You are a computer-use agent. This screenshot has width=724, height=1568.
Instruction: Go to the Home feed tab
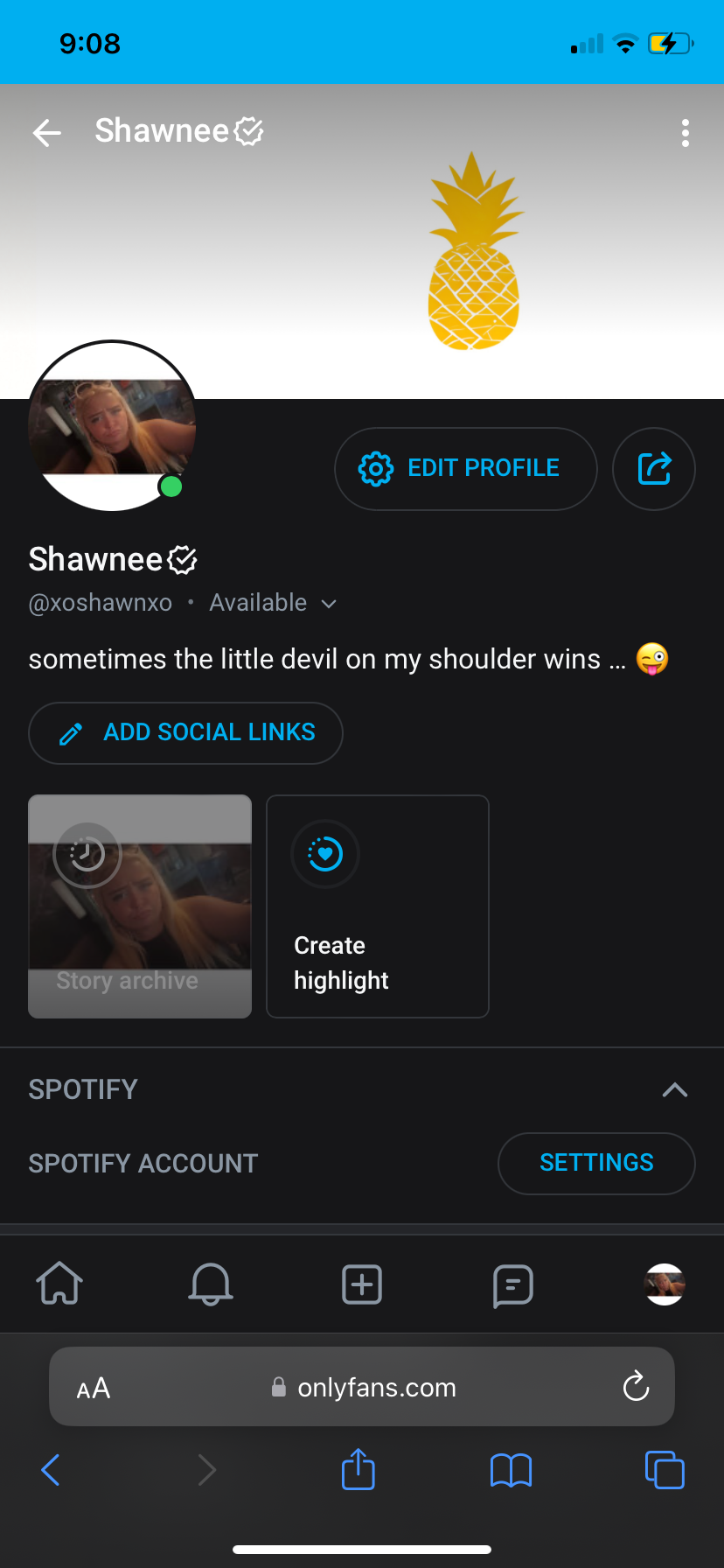click(59, 1284)
